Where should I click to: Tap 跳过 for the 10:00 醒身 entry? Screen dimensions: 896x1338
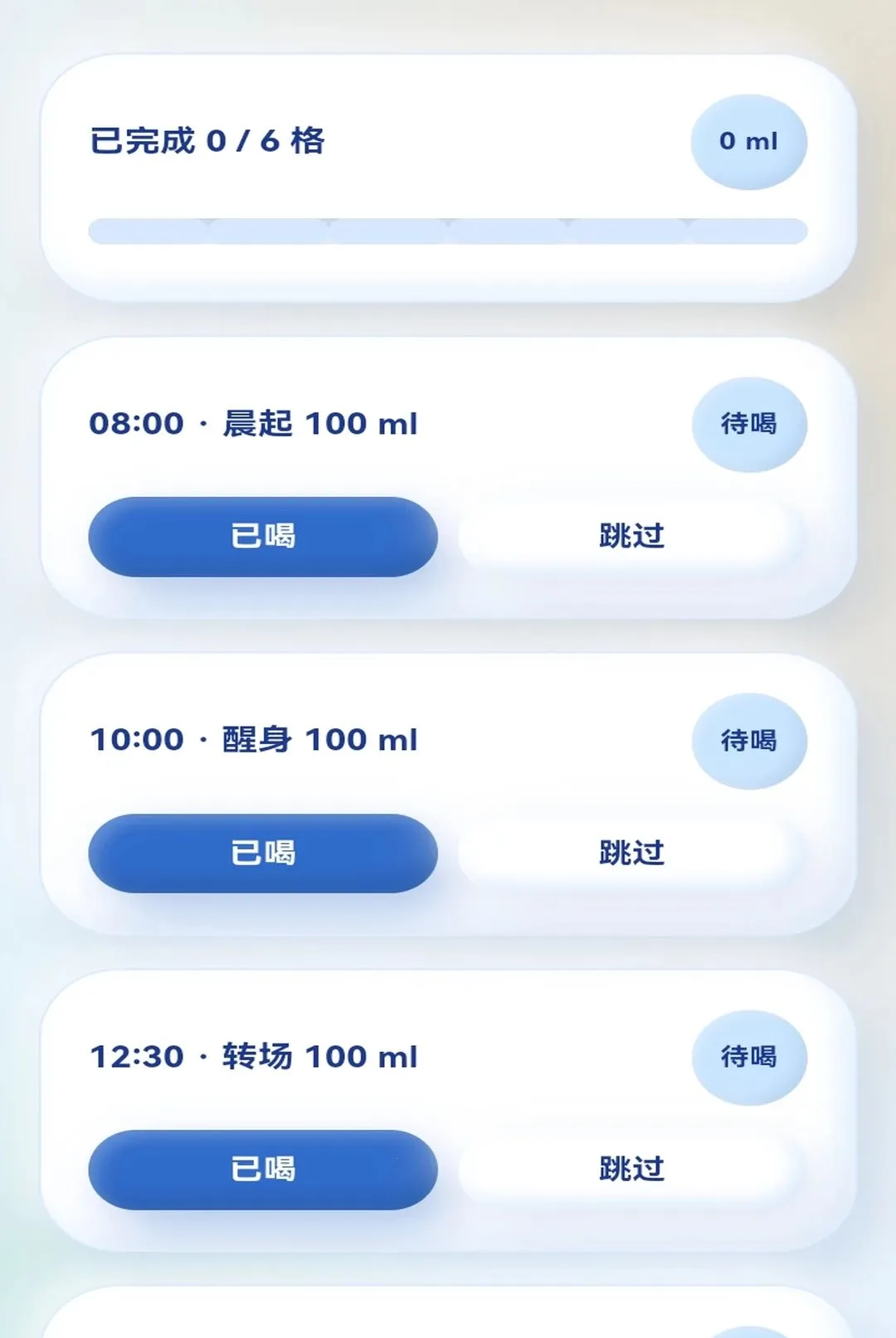point(631,853)
